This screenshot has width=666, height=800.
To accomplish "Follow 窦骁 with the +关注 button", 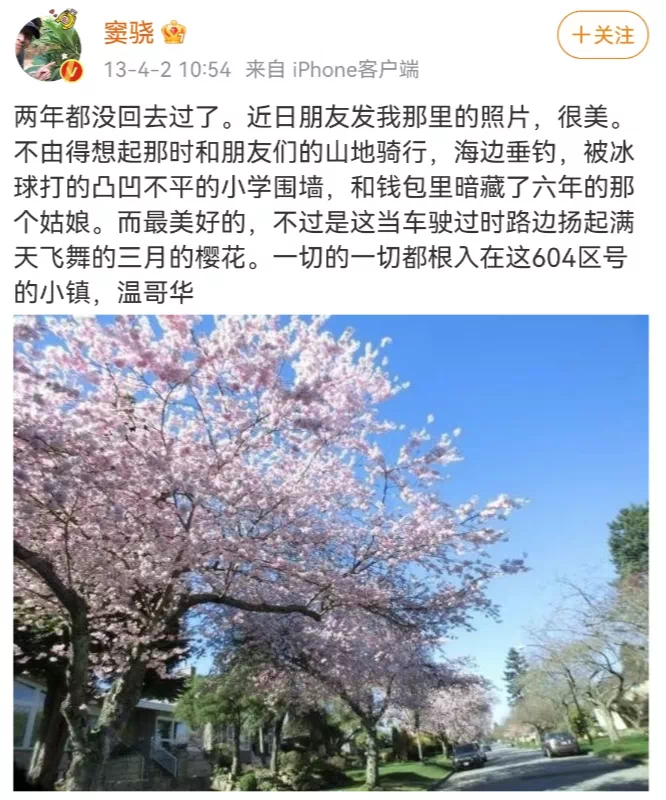I will coord(602,35).
